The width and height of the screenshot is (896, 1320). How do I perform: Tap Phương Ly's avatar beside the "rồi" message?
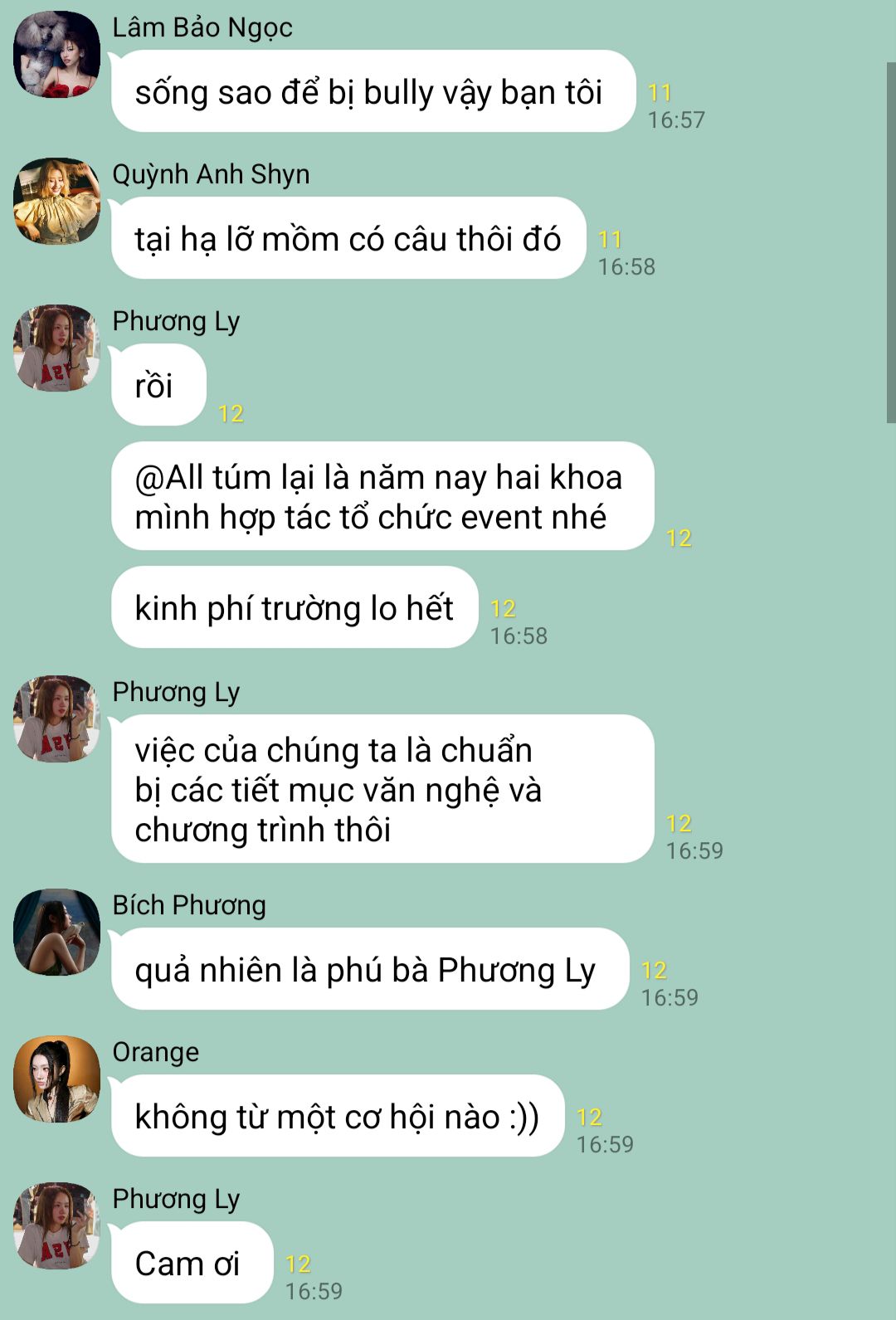click(56, 348)
